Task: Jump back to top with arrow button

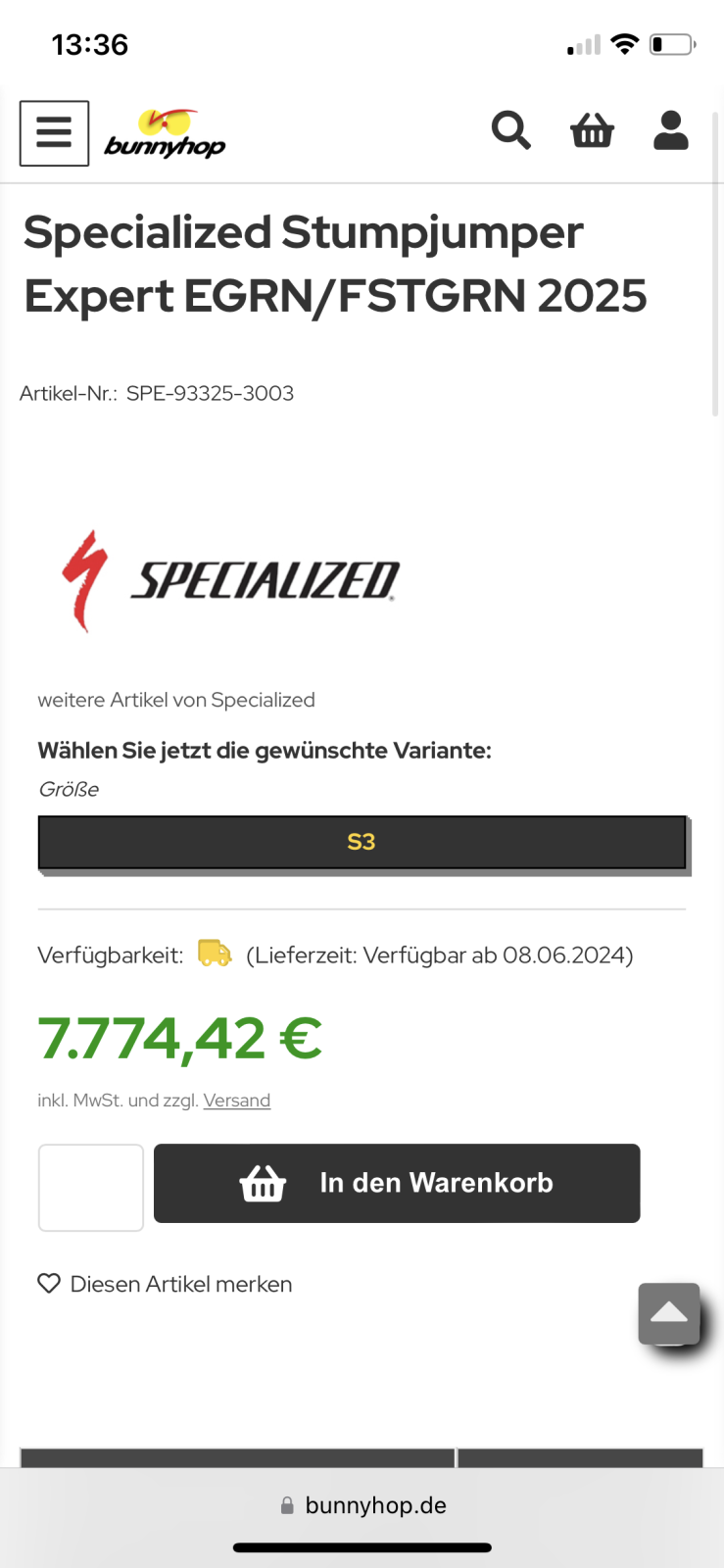Action: click(x=669, y=1313)
